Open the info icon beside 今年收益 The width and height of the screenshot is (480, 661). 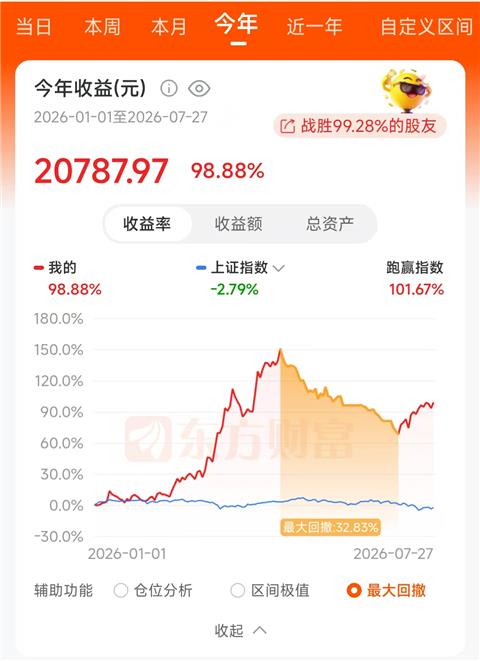pyautogui.click(x=169, y=89)
